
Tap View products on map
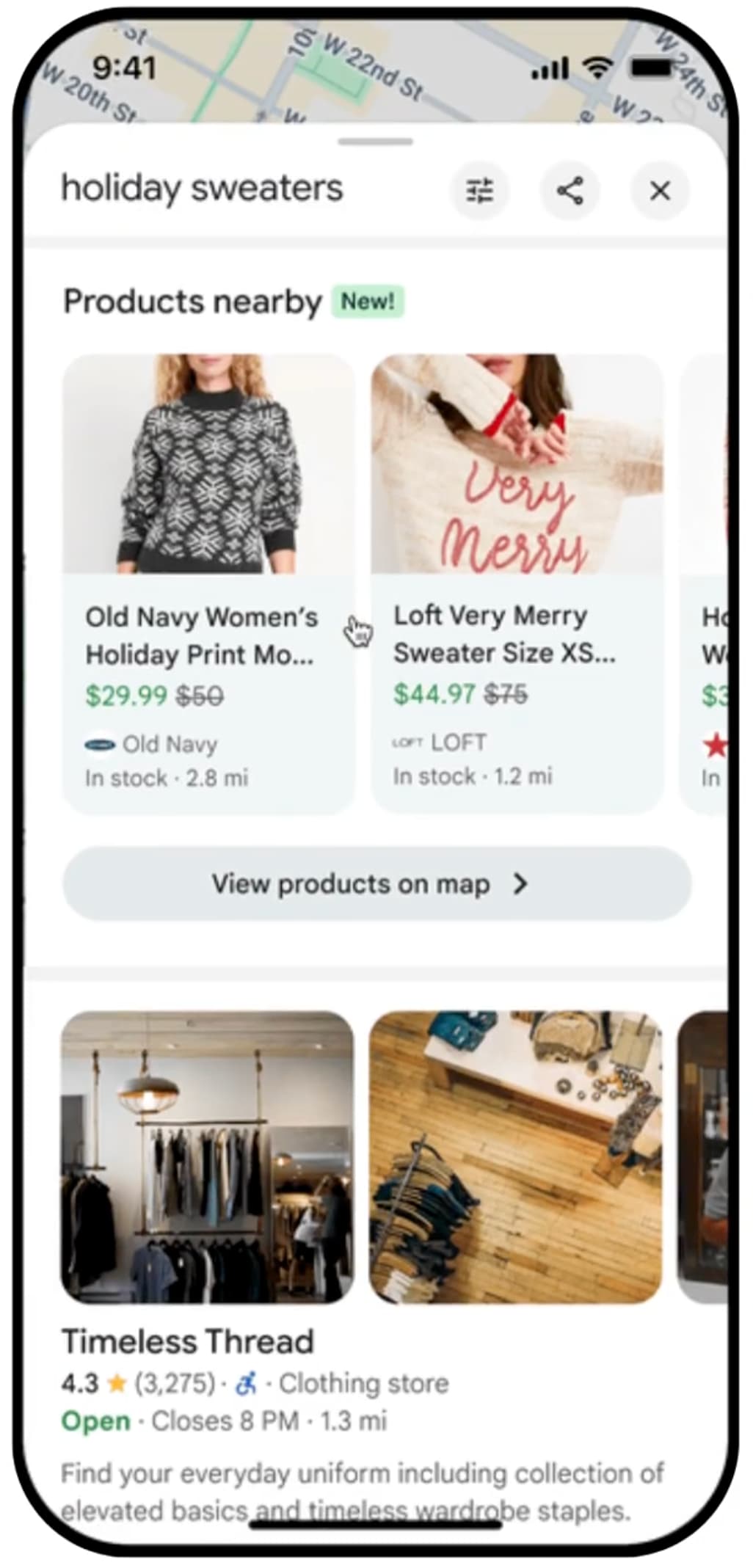376,883
